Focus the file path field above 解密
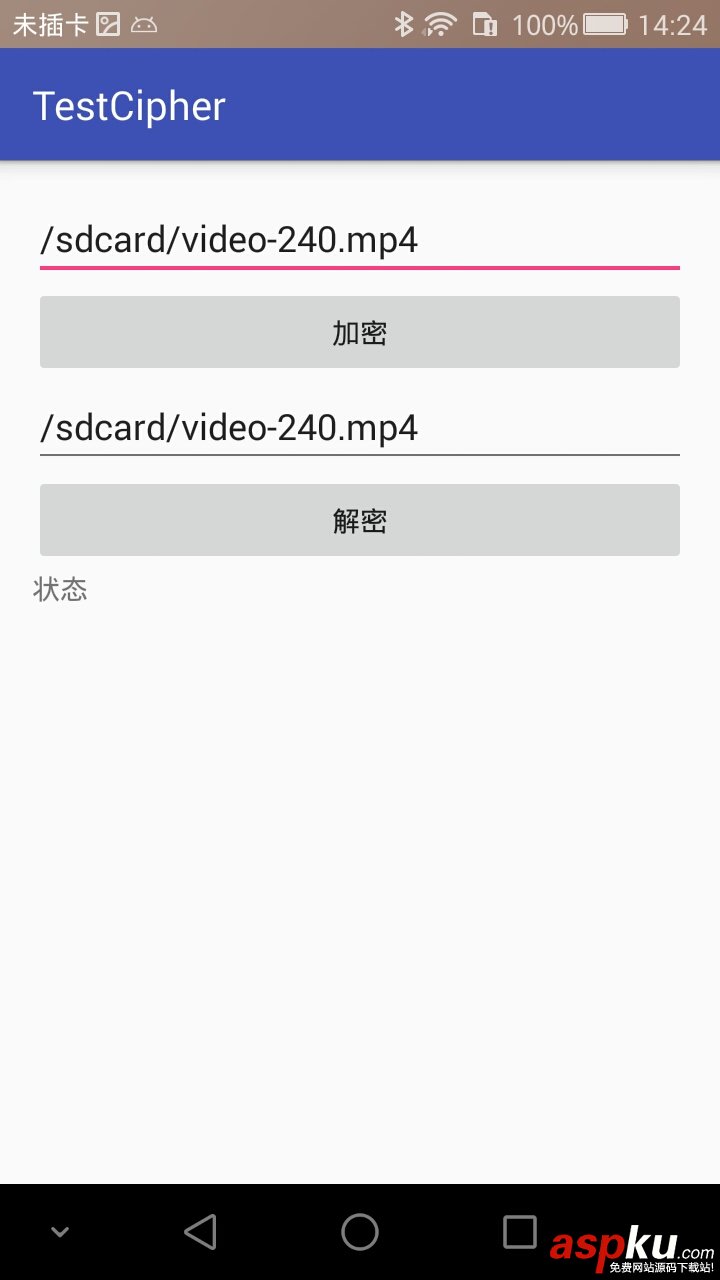720x1280 pixels. (x=359, y=428)
